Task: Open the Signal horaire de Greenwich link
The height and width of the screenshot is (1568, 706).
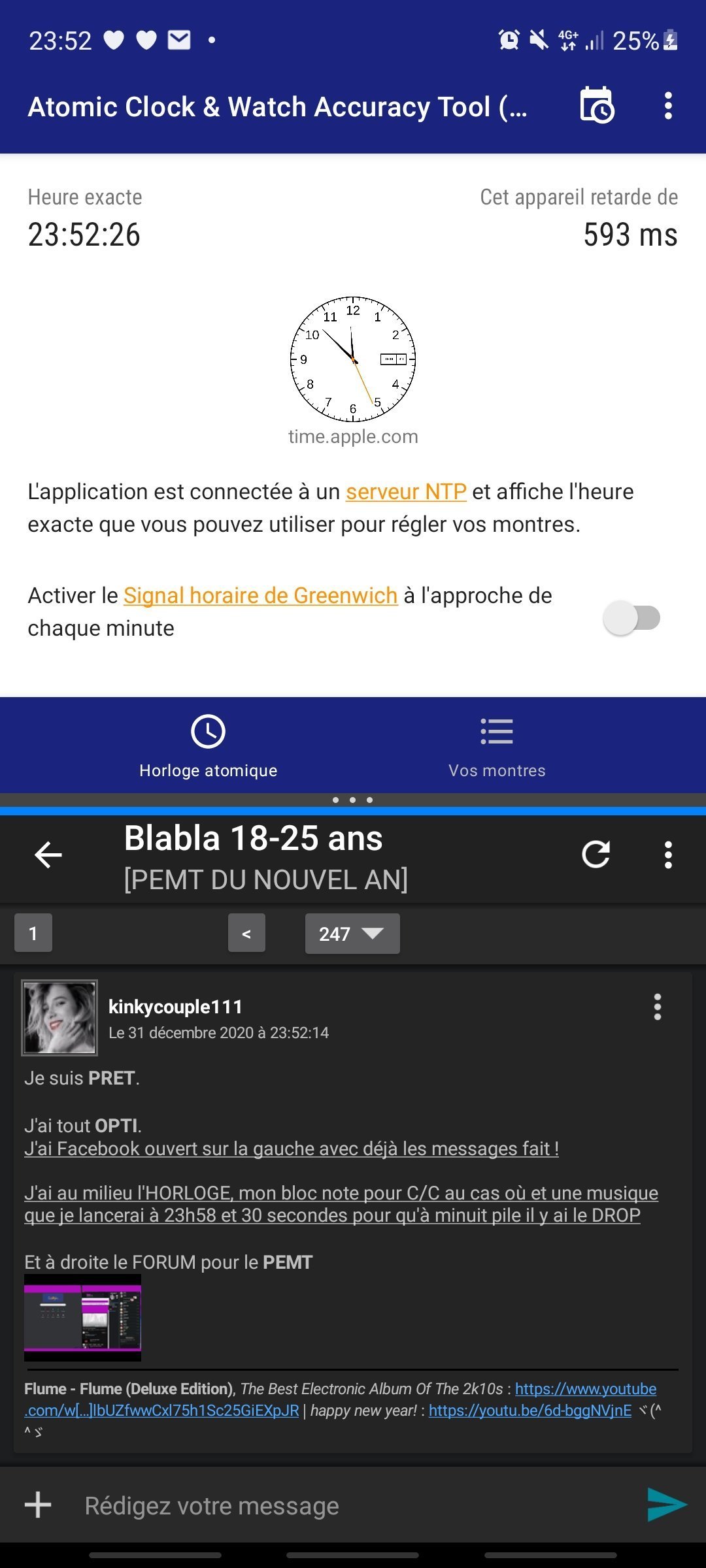Action: 260,595
